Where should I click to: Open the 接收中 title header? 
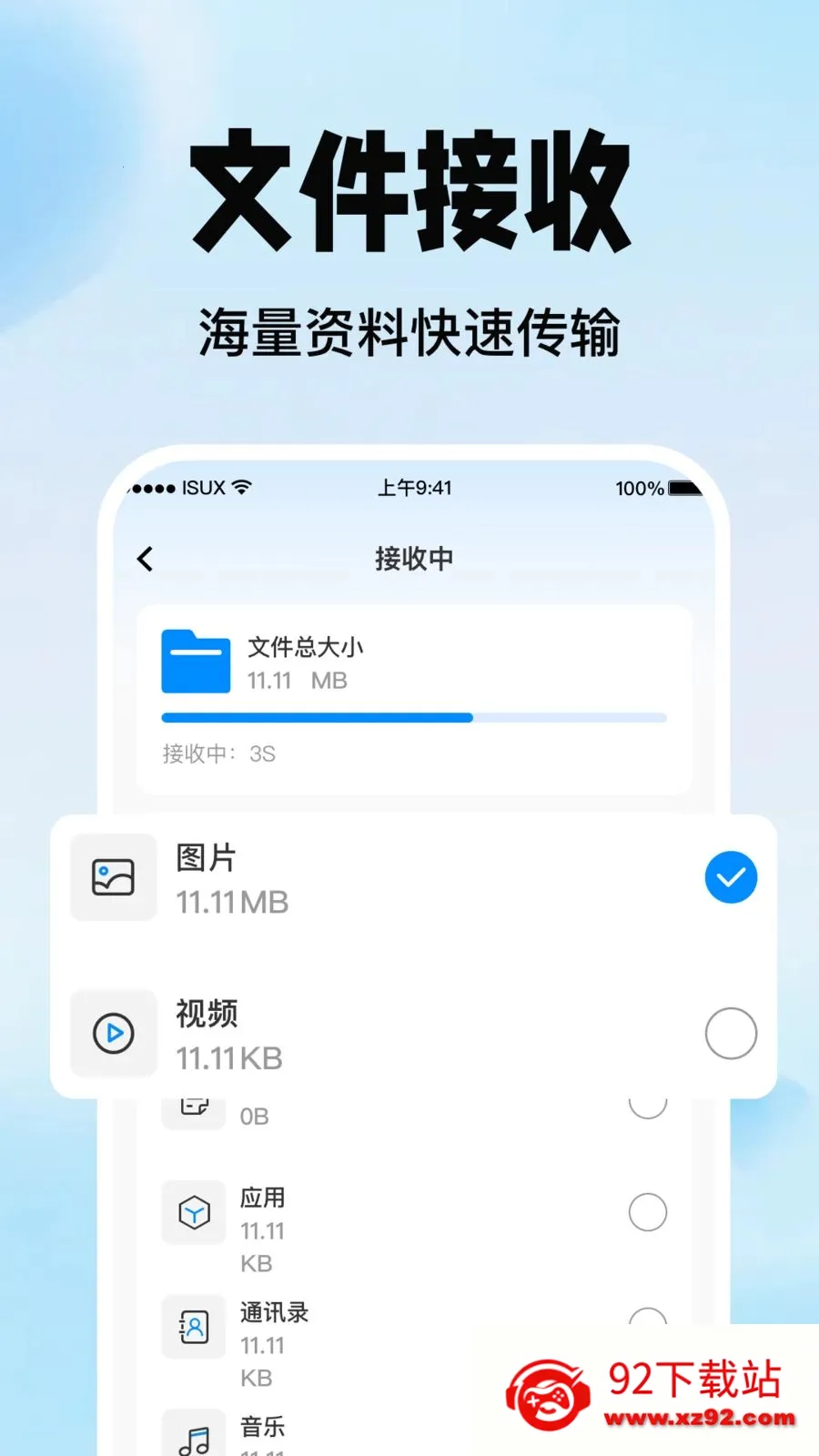point(414,558)
